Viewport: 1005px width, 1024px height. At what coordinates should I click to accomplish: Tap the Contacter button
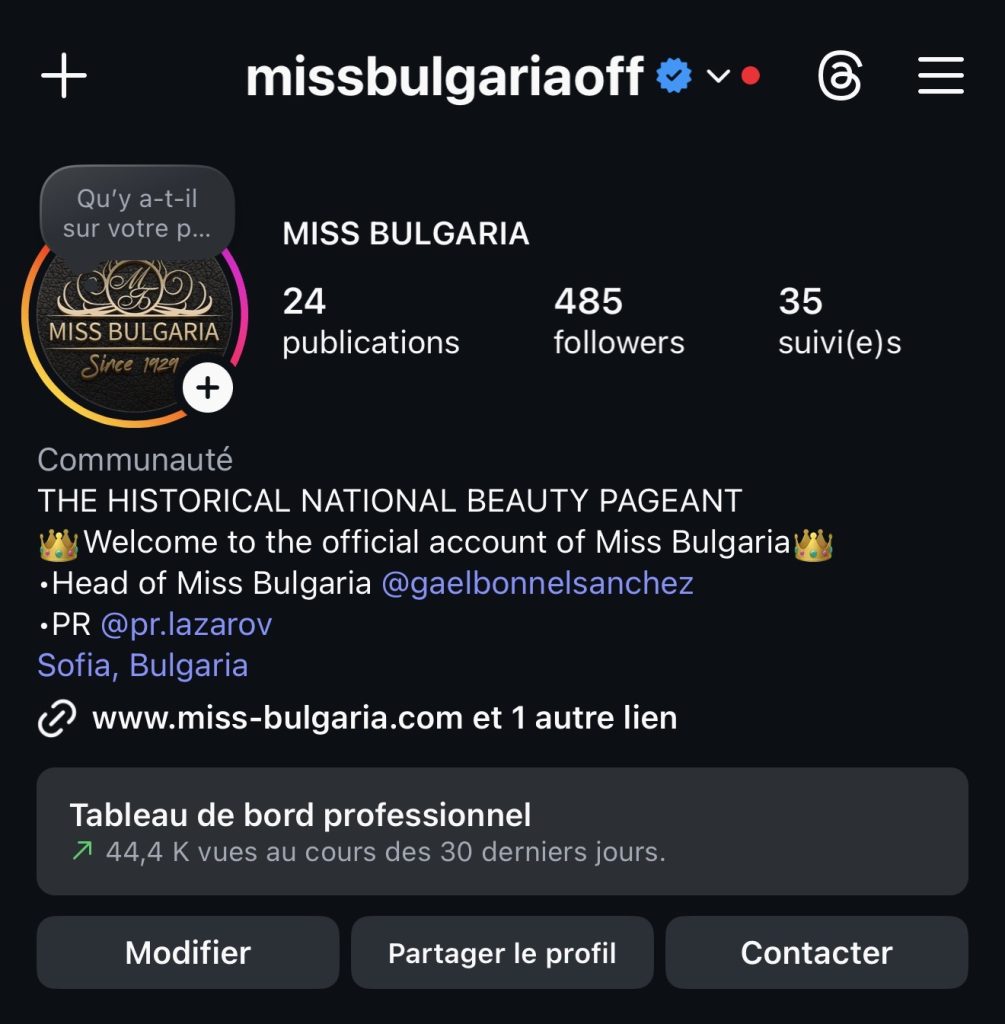816,953
